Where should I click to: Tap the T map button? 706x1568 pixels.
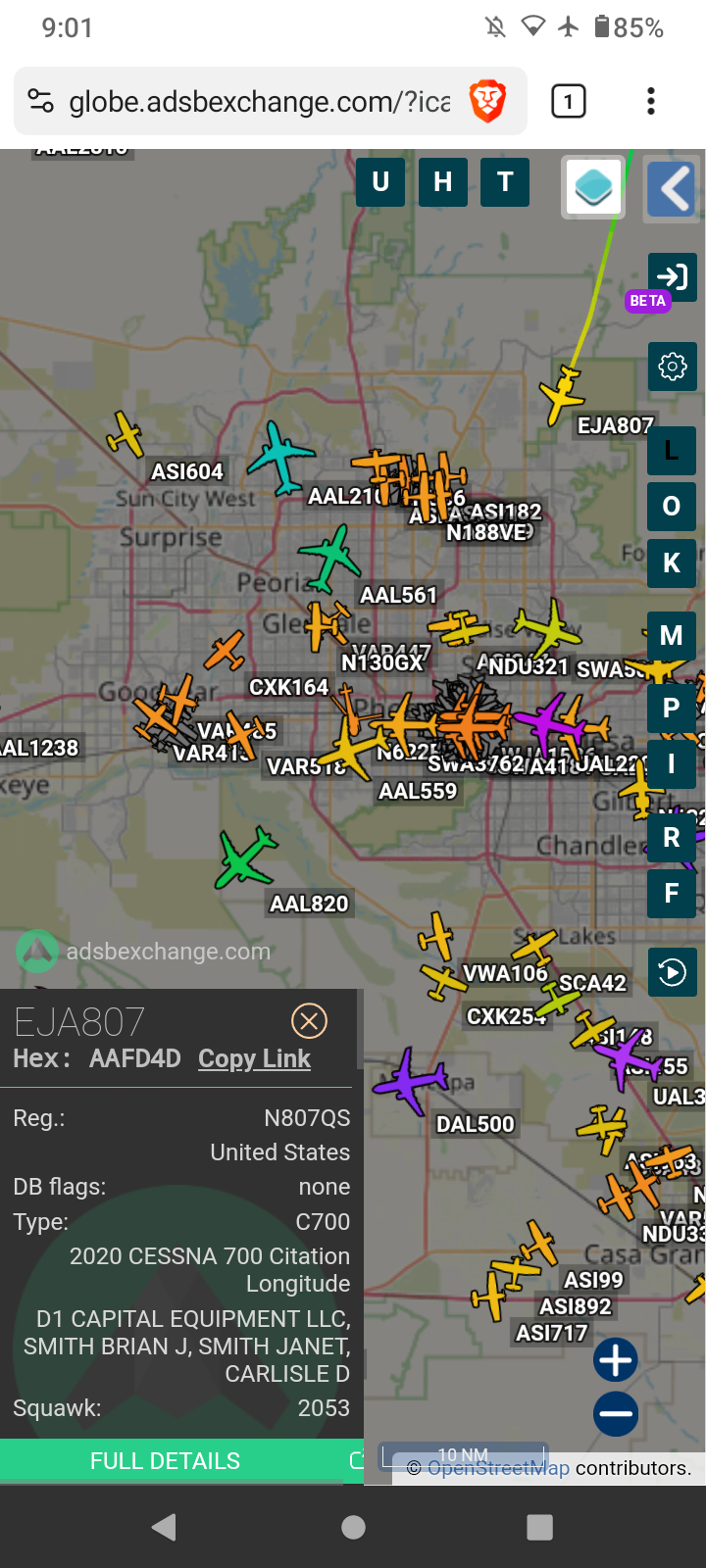505,182
